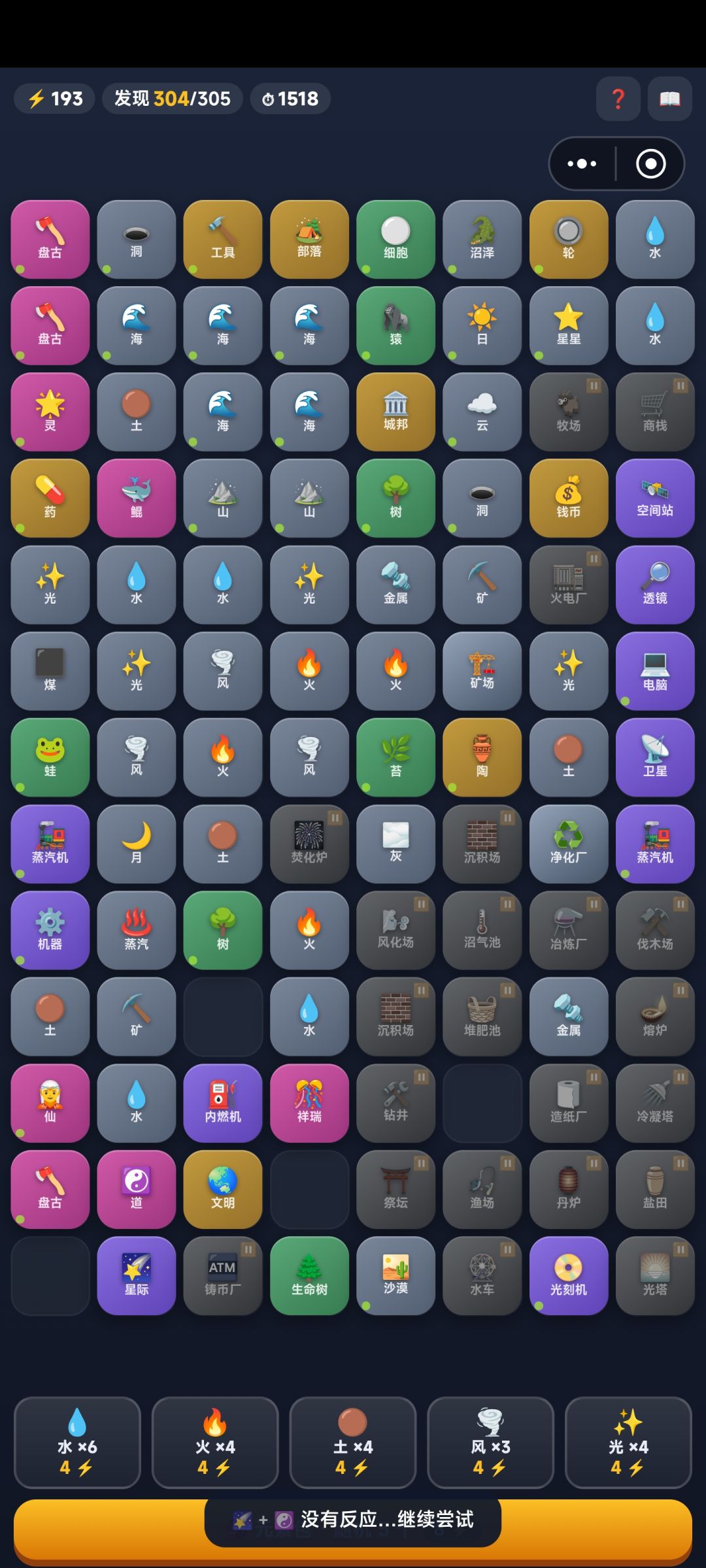The image size is (706, 1568).
Task: Buy 土 ×4 for 4 energy
Action: coord(353,1442)
